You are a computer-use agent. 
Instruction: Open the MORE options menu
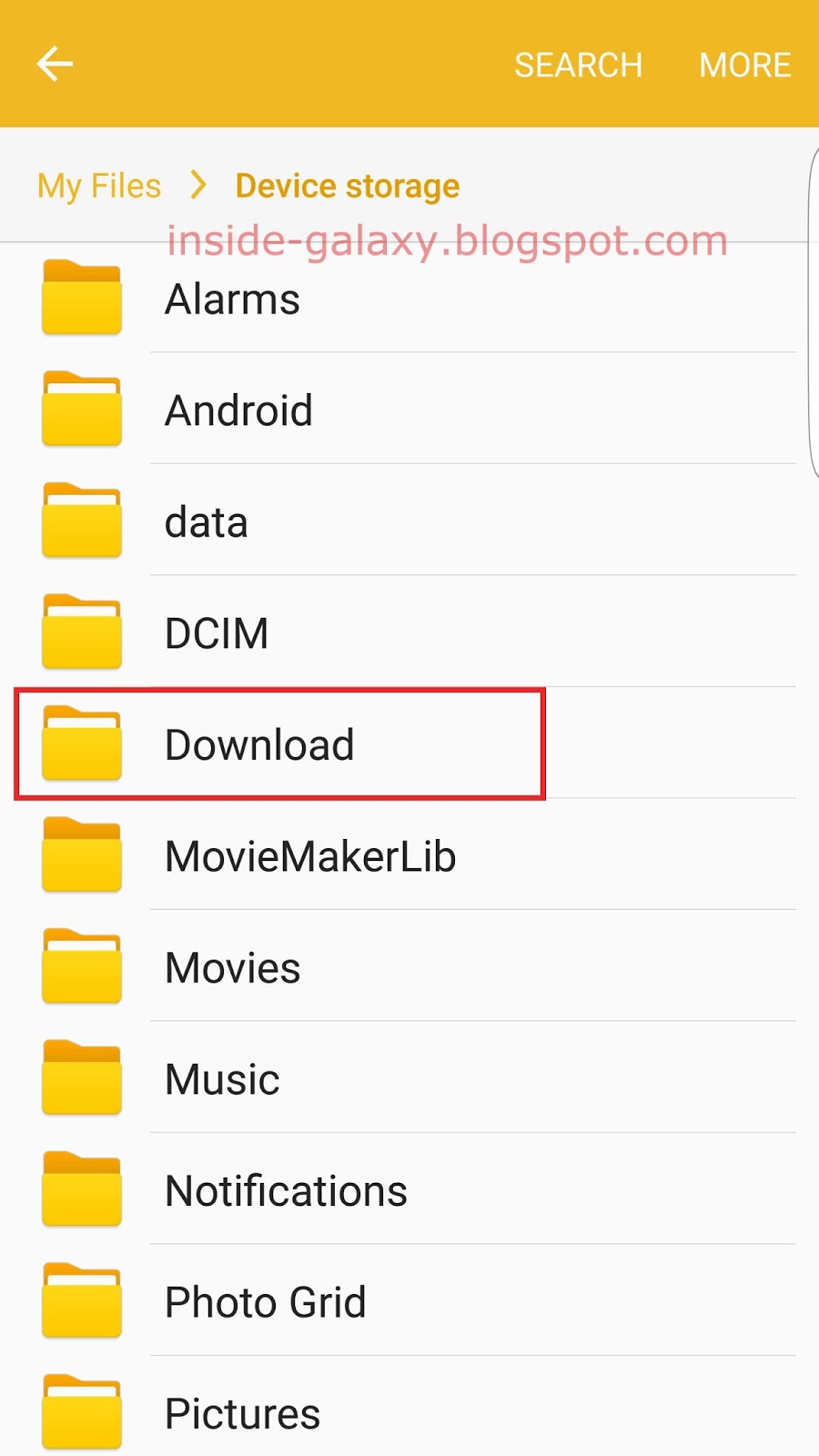click(x=745, y=64)
